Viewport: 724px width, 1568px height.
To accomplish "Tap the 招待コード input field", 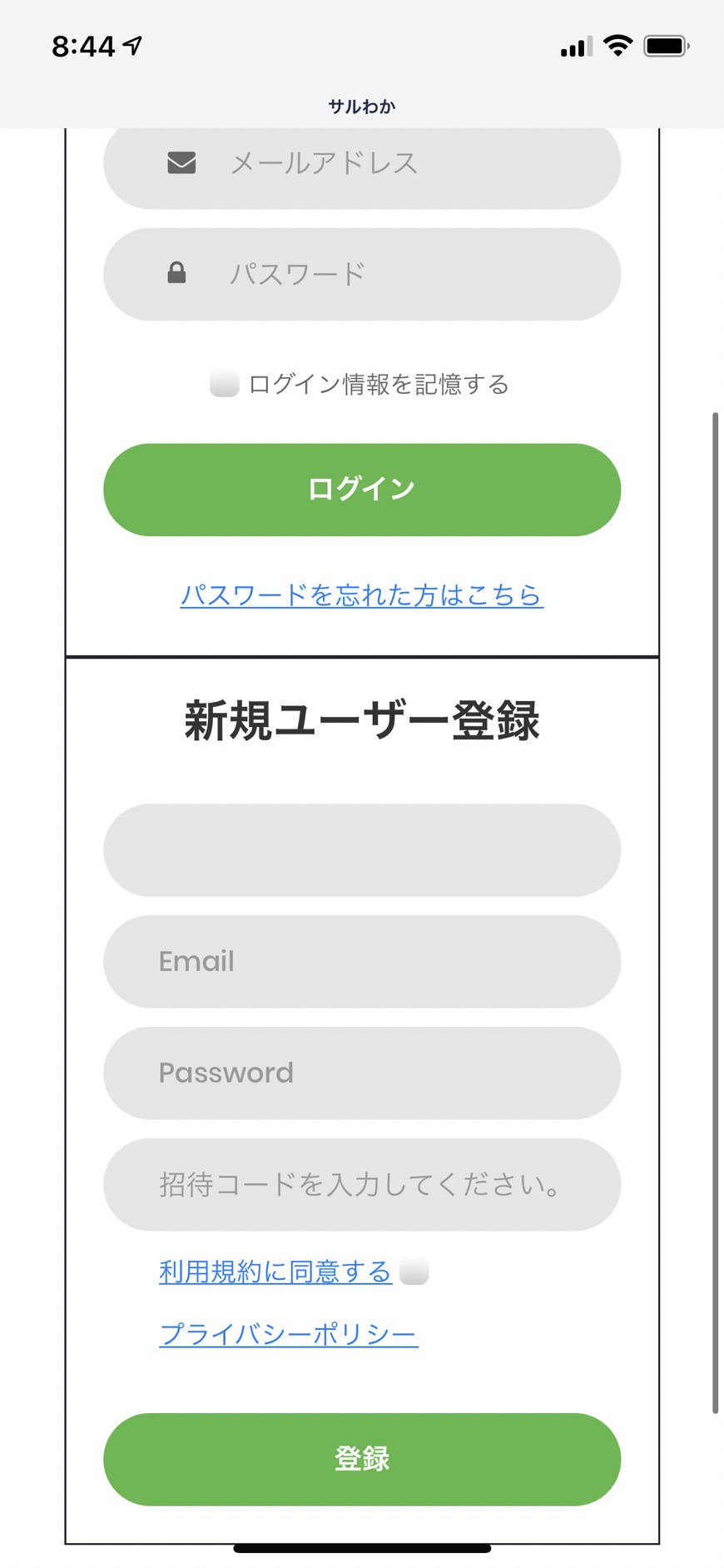I will (x=362, y=1185).
